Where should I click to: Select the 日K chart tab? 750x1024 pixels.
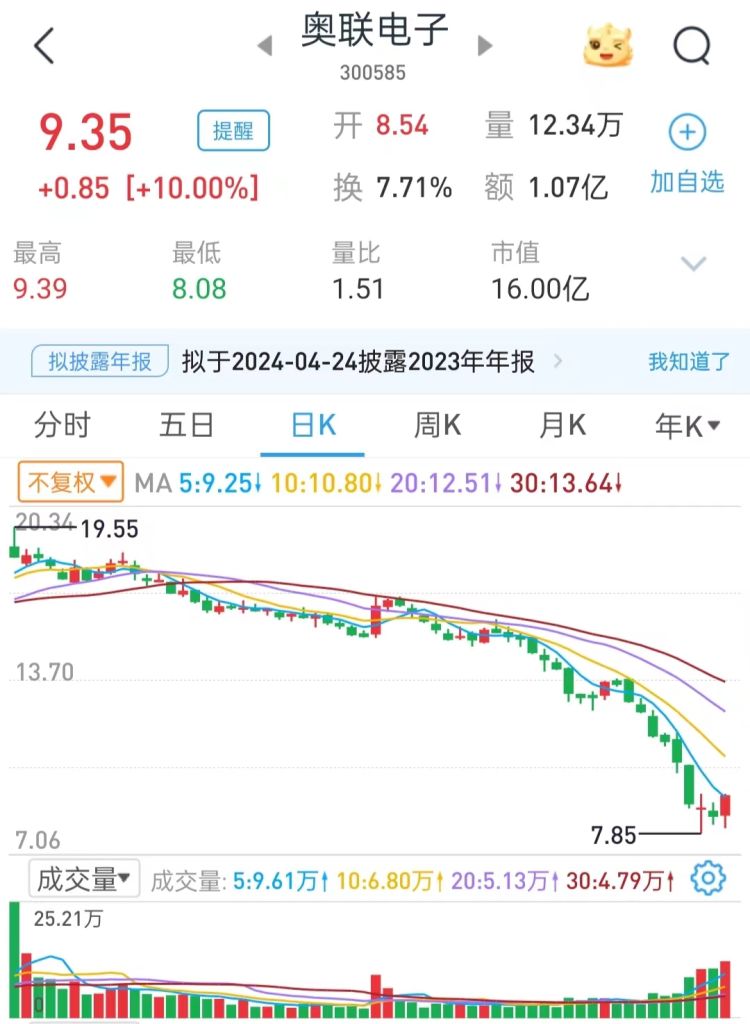pyautogui.click(x=313, y=426)
